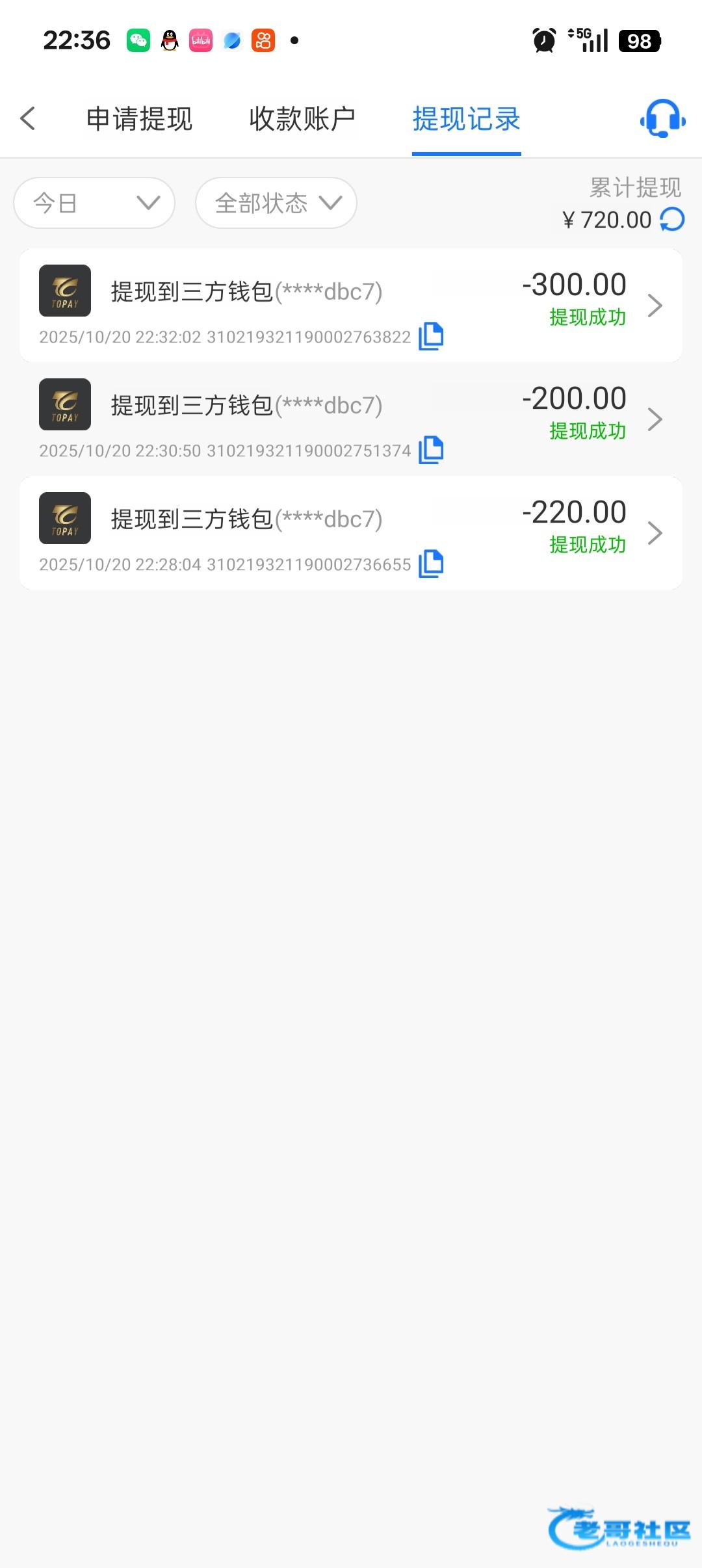The width and height of the screenshot is (702, 1568).
Task: Expand the 今日 date filter dropdown
Action: (94, 203)
